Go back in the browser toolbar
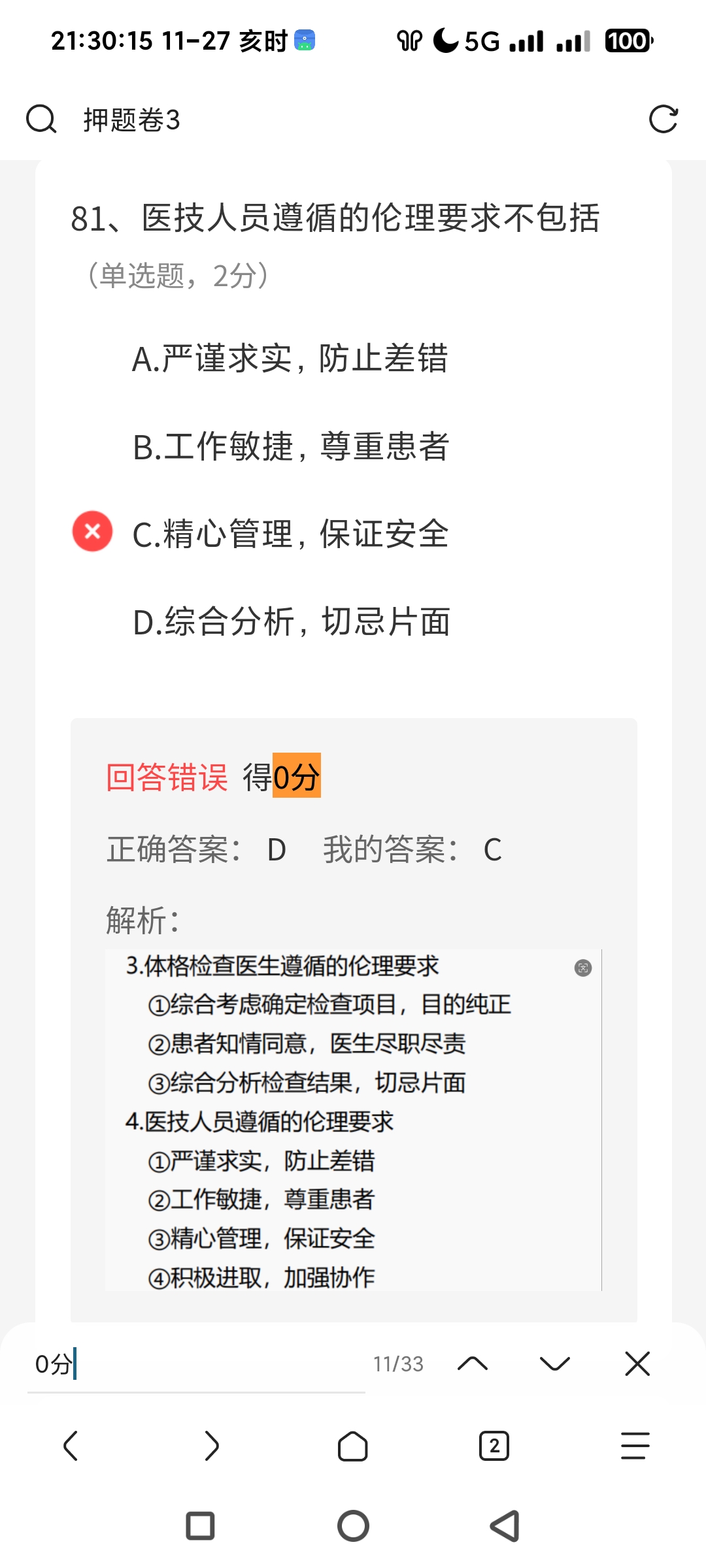 71,1446
